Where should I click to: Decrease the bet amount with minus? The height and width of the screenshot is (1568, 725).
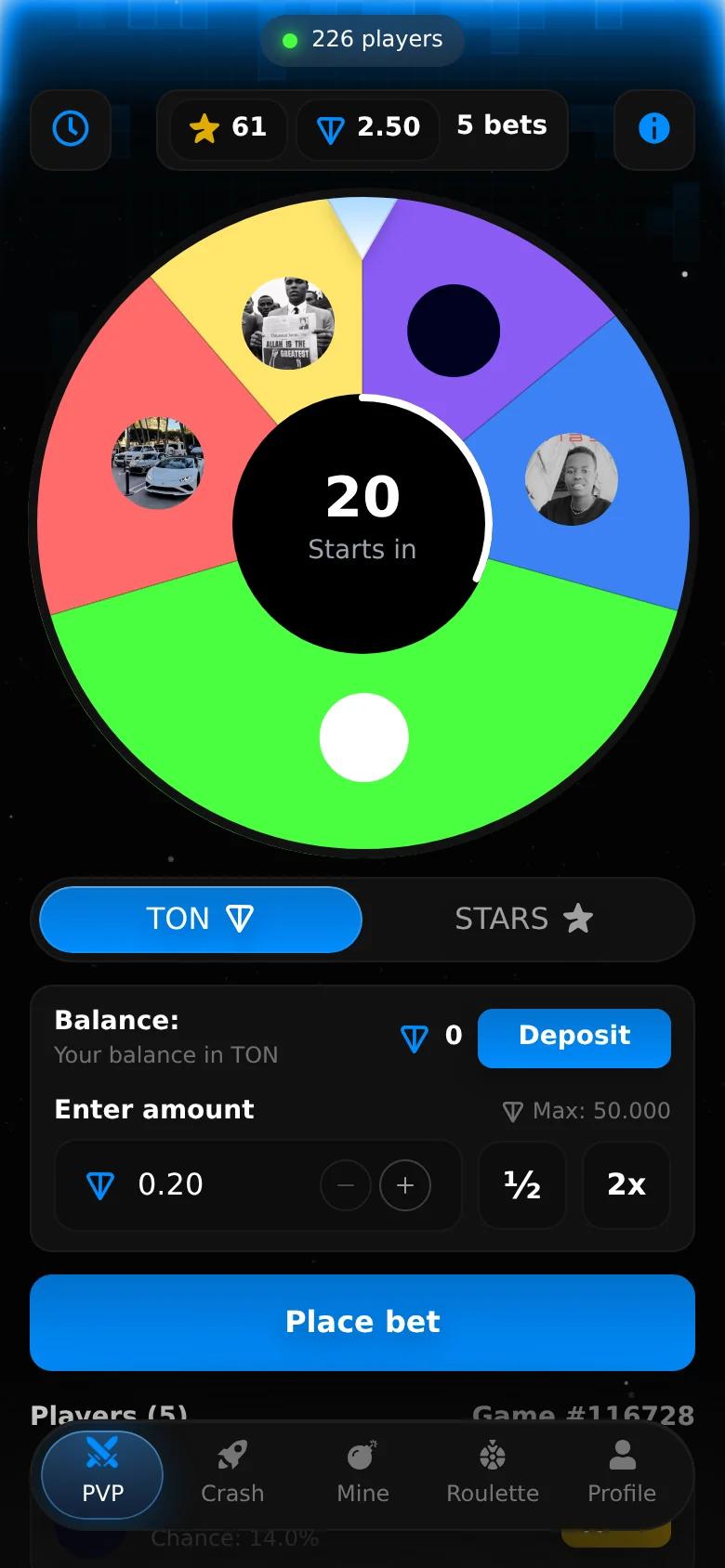(x=346, y=1185)
